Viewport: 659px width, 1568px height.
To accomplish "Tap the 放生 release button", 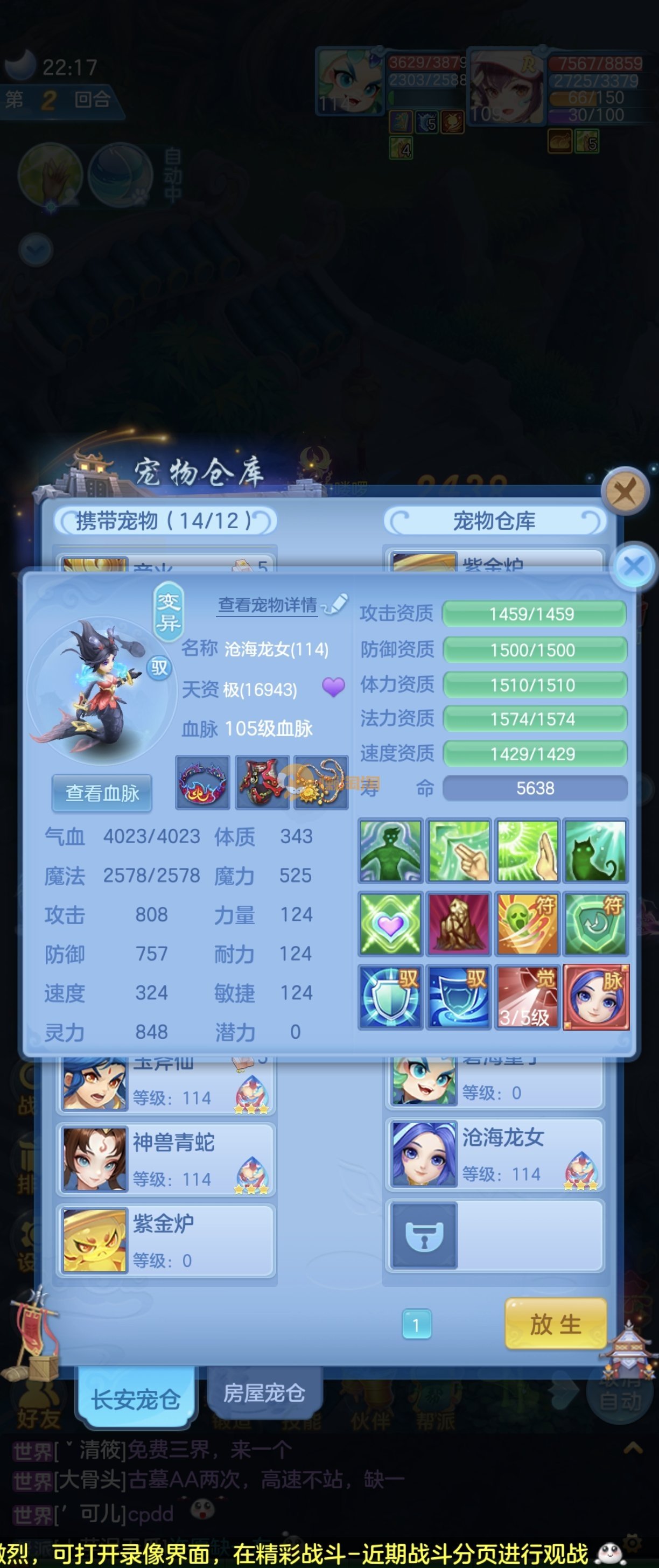I will click(x=555, y=1324).
